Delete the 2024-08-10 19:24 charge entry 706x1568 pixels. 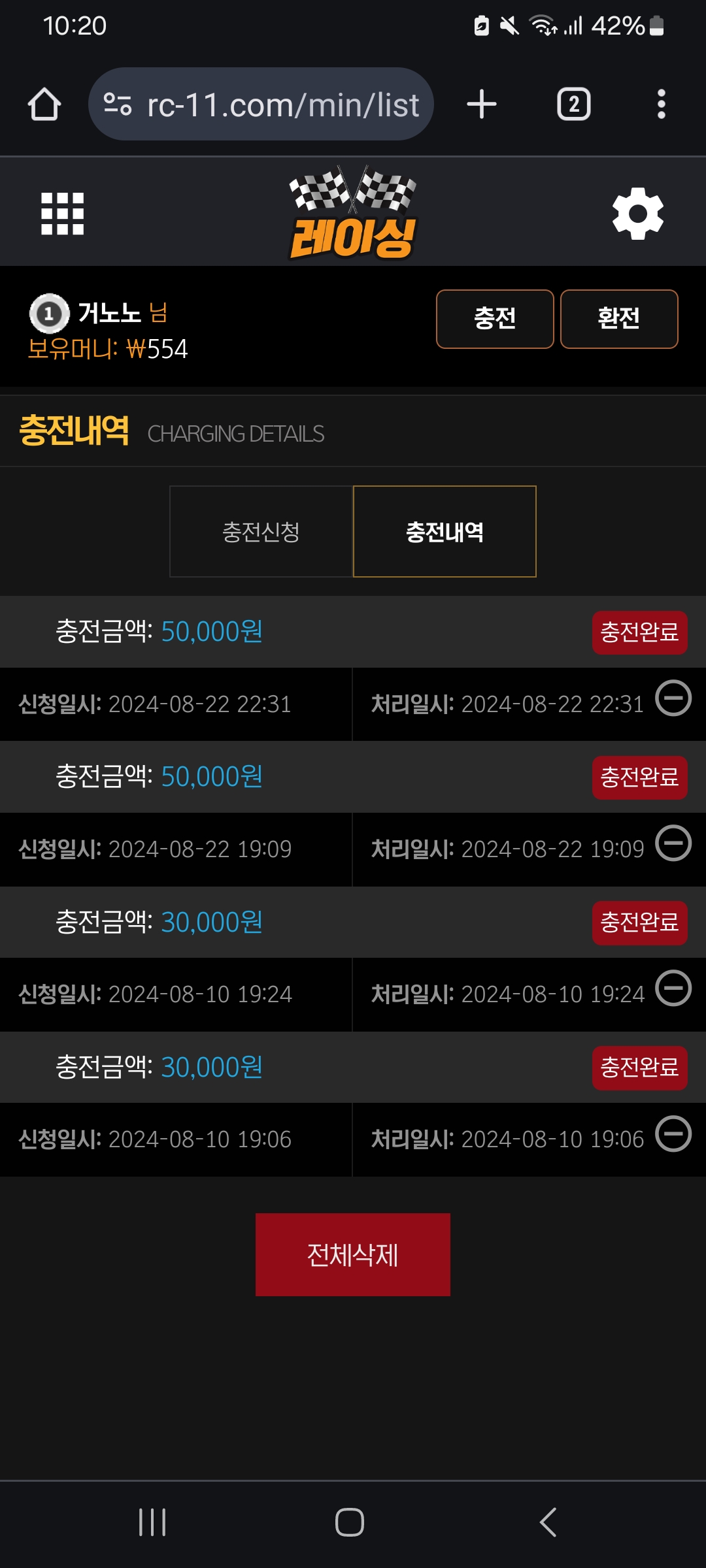(674, 988)
